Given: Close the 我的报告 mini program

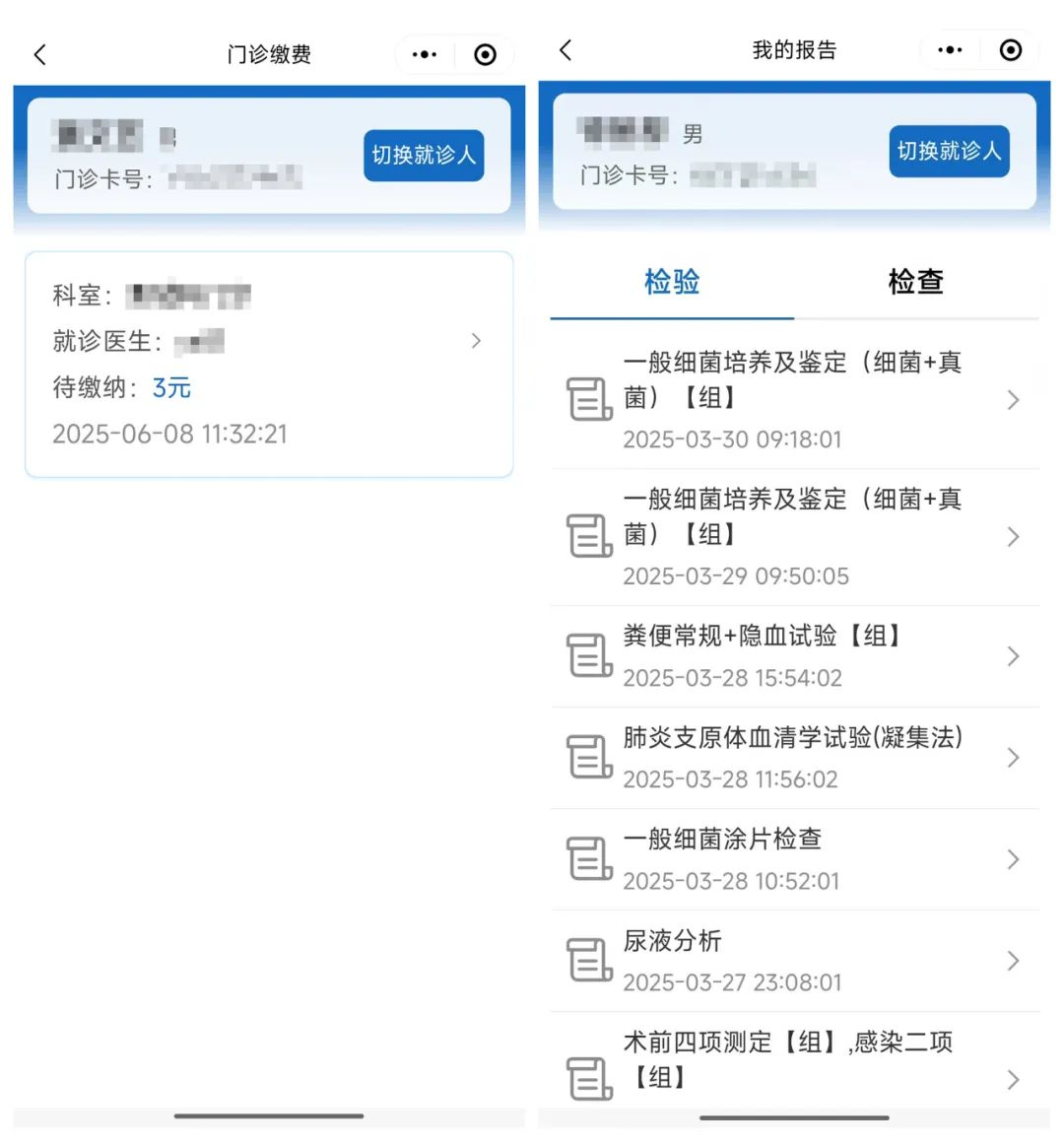Looking at the screenshot, I should tap(1011, 50).
